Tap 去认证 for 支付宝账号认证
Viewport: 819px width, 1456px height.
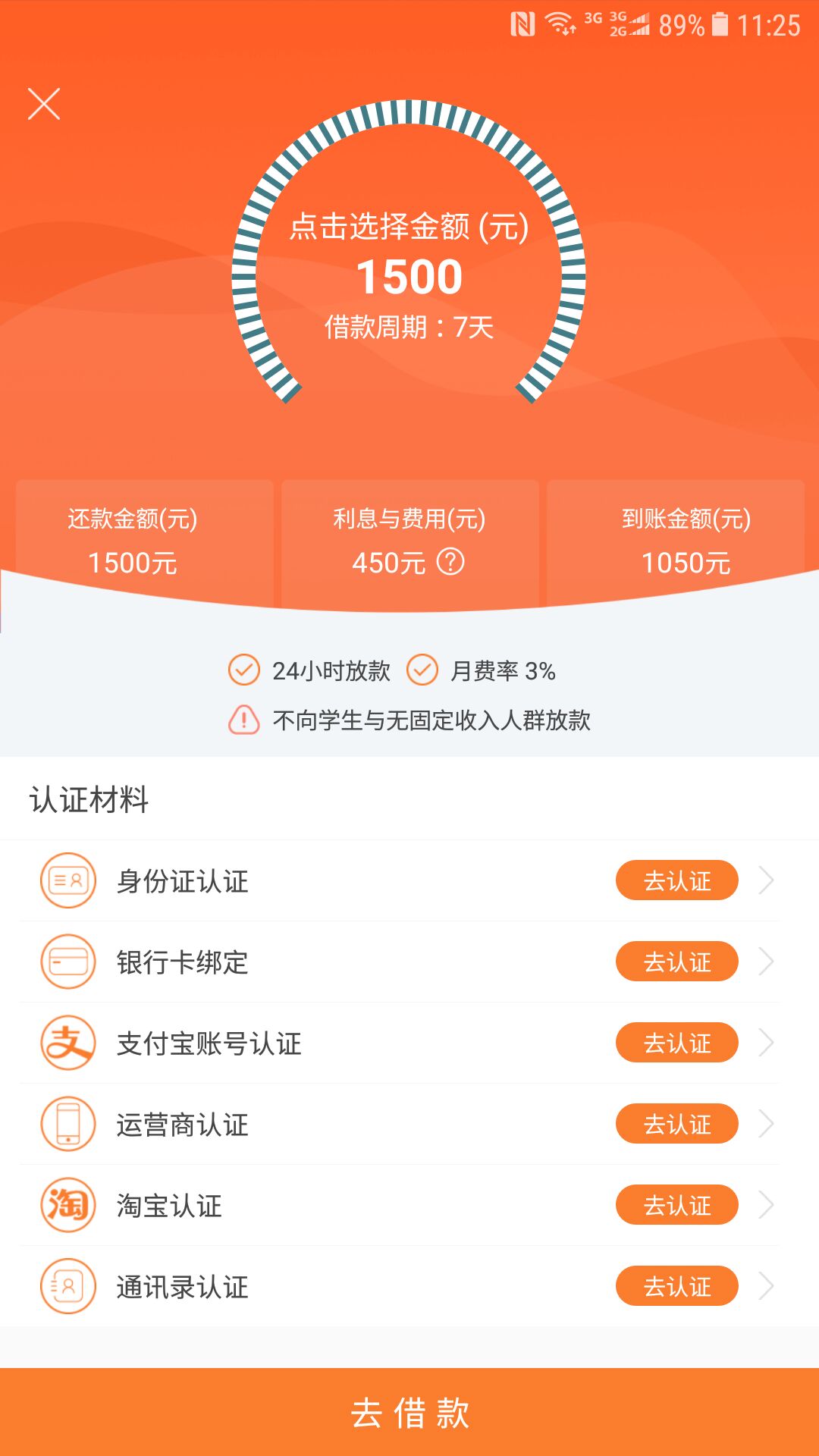pos(676,1043)
